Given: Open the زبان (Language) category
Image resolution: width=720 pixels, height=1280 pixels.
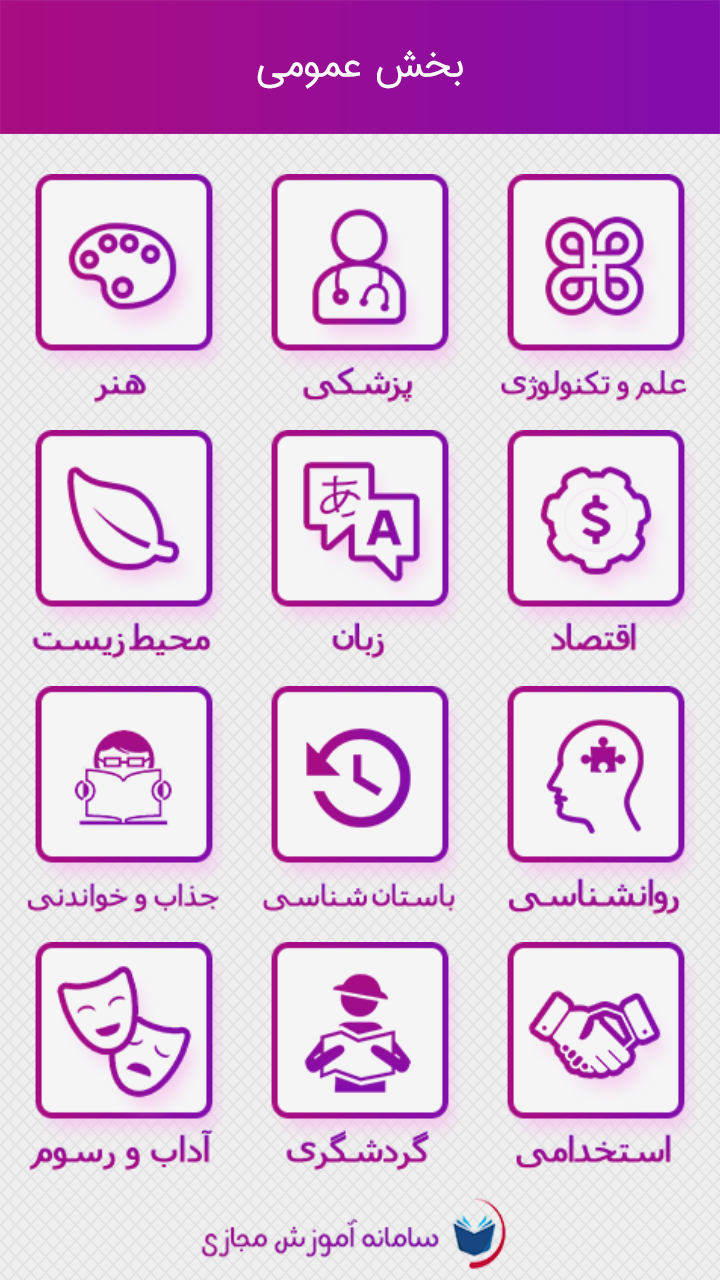Looking at the screenshot, I should [x=360, y=519].
